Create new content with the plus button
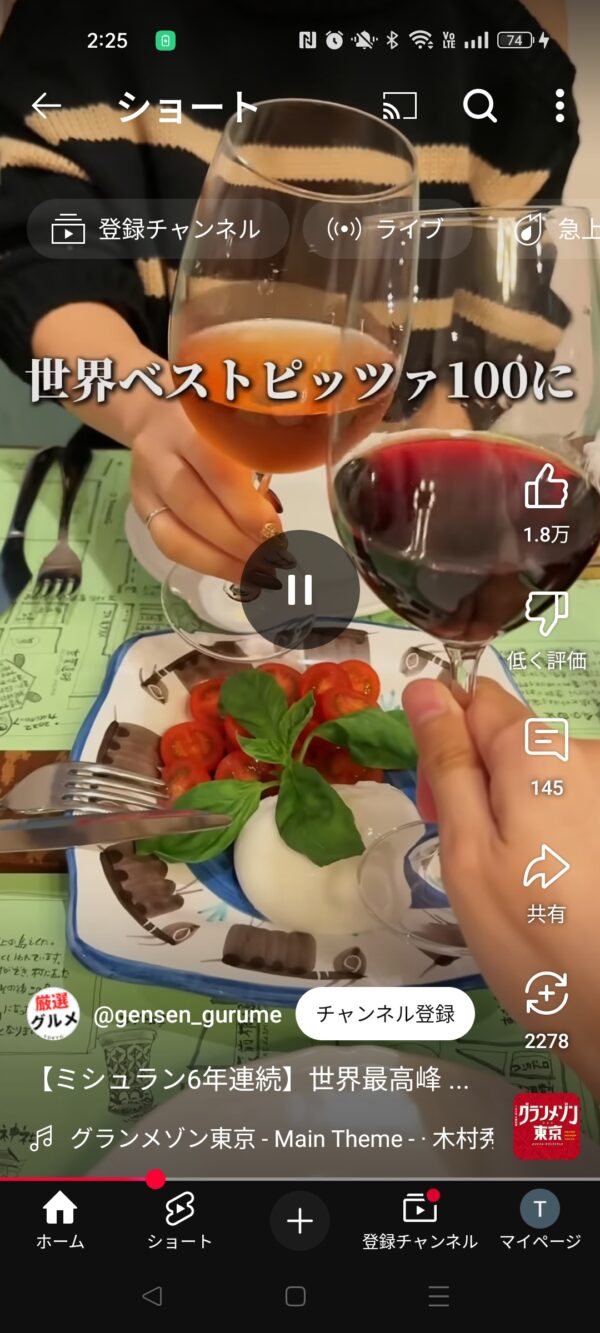 point(300,1221)
